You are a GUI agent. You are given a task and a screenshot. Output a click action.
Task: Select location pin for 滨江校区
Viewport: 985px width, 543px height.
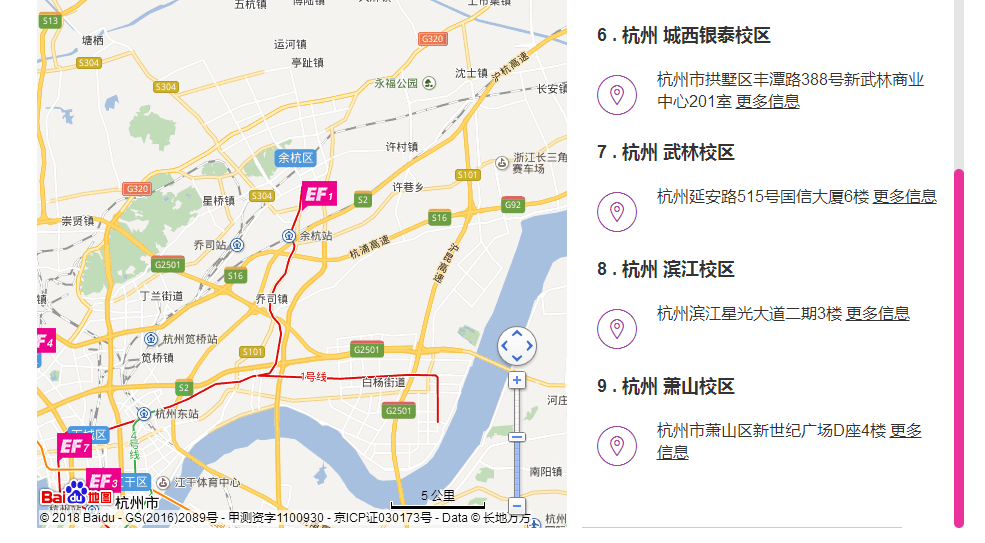pyautogui.click(x=617, y=329)
